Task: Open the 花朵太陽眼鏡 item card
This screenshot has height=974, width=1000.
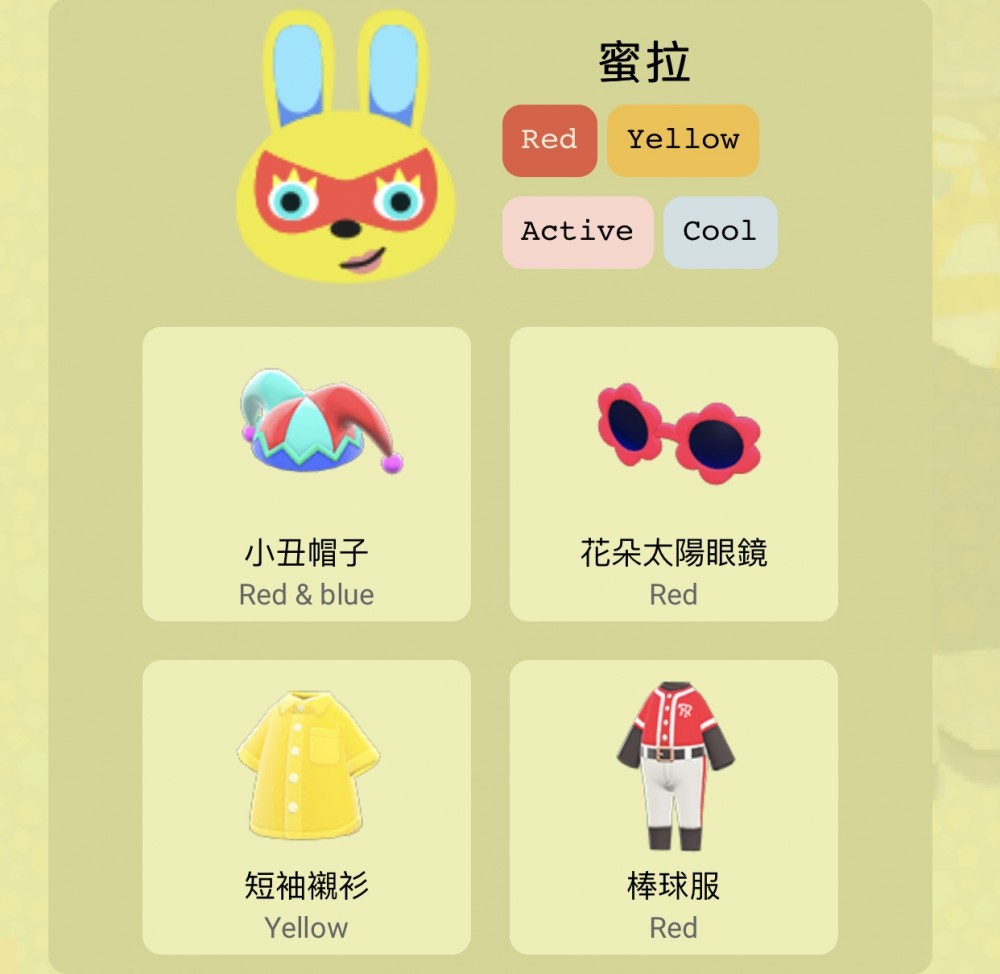Action: (673, 473)
